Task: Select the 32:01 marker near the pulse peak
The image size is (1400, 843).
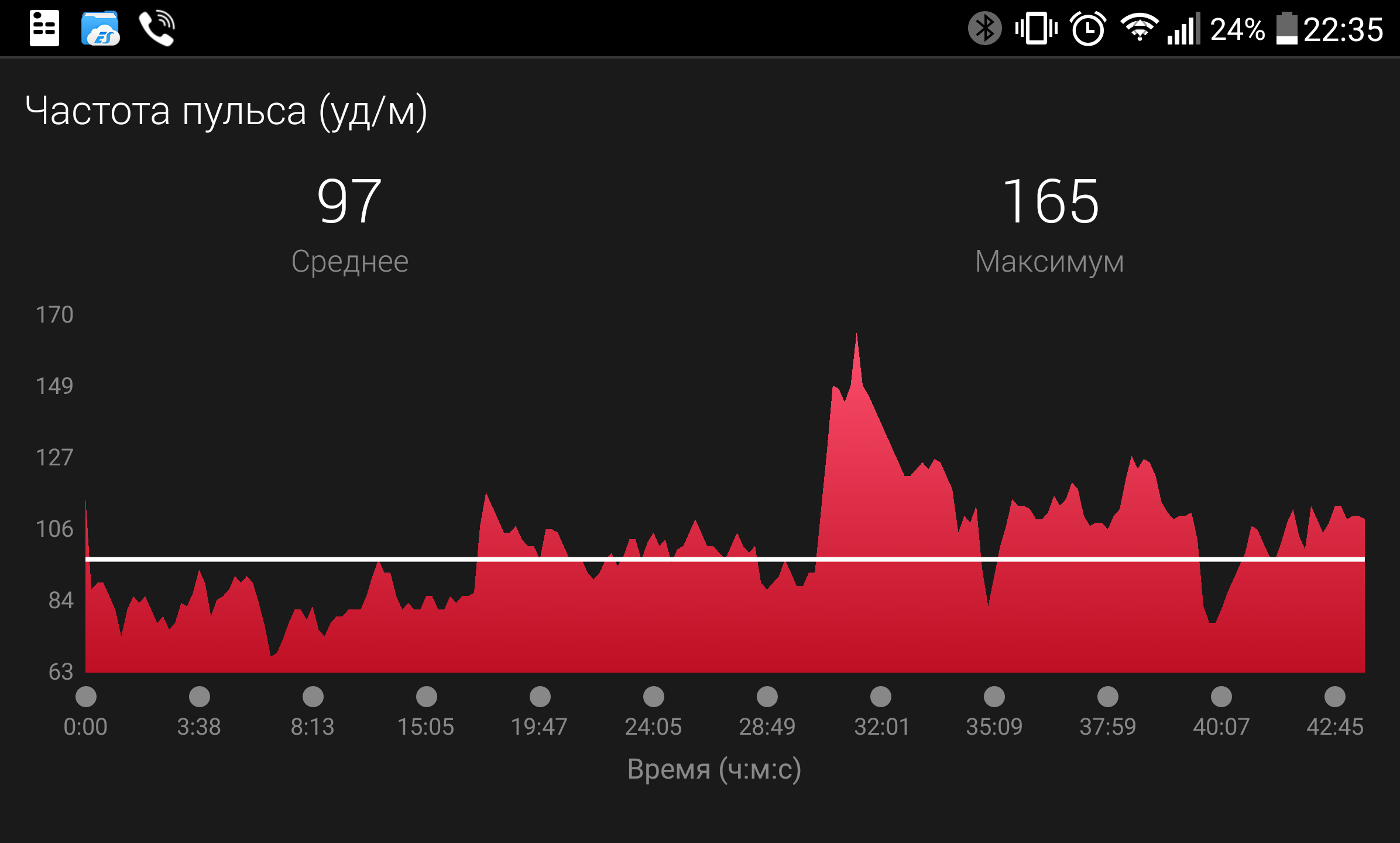Action: tap(881, 697)
